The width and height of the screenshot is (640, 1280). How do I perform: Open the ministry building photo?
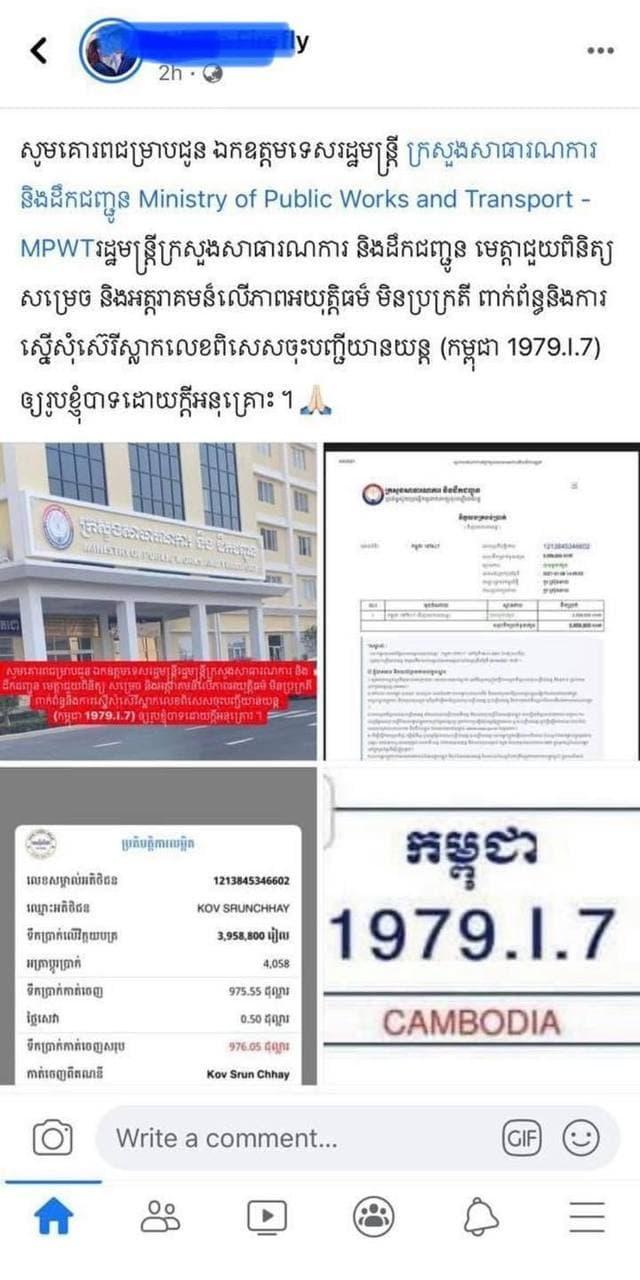pyautogui.click(x=158, y=600)
